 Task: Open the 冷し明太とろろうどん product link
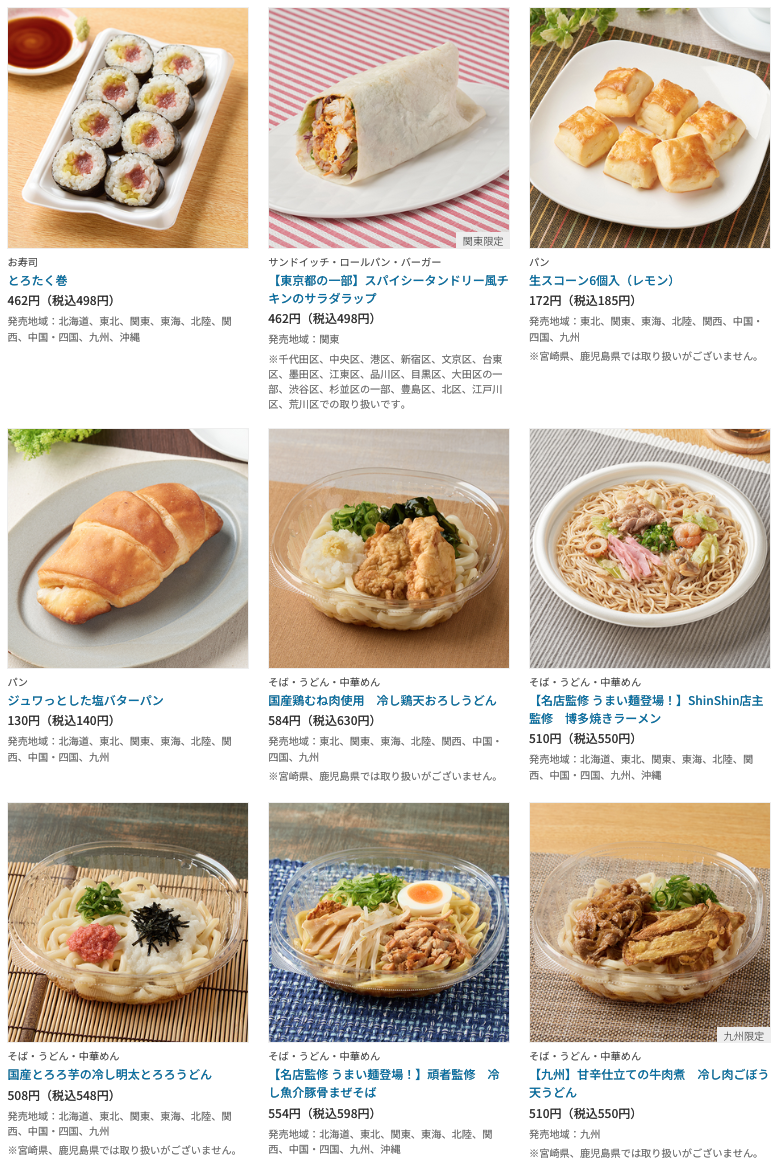coord(110,1074)
